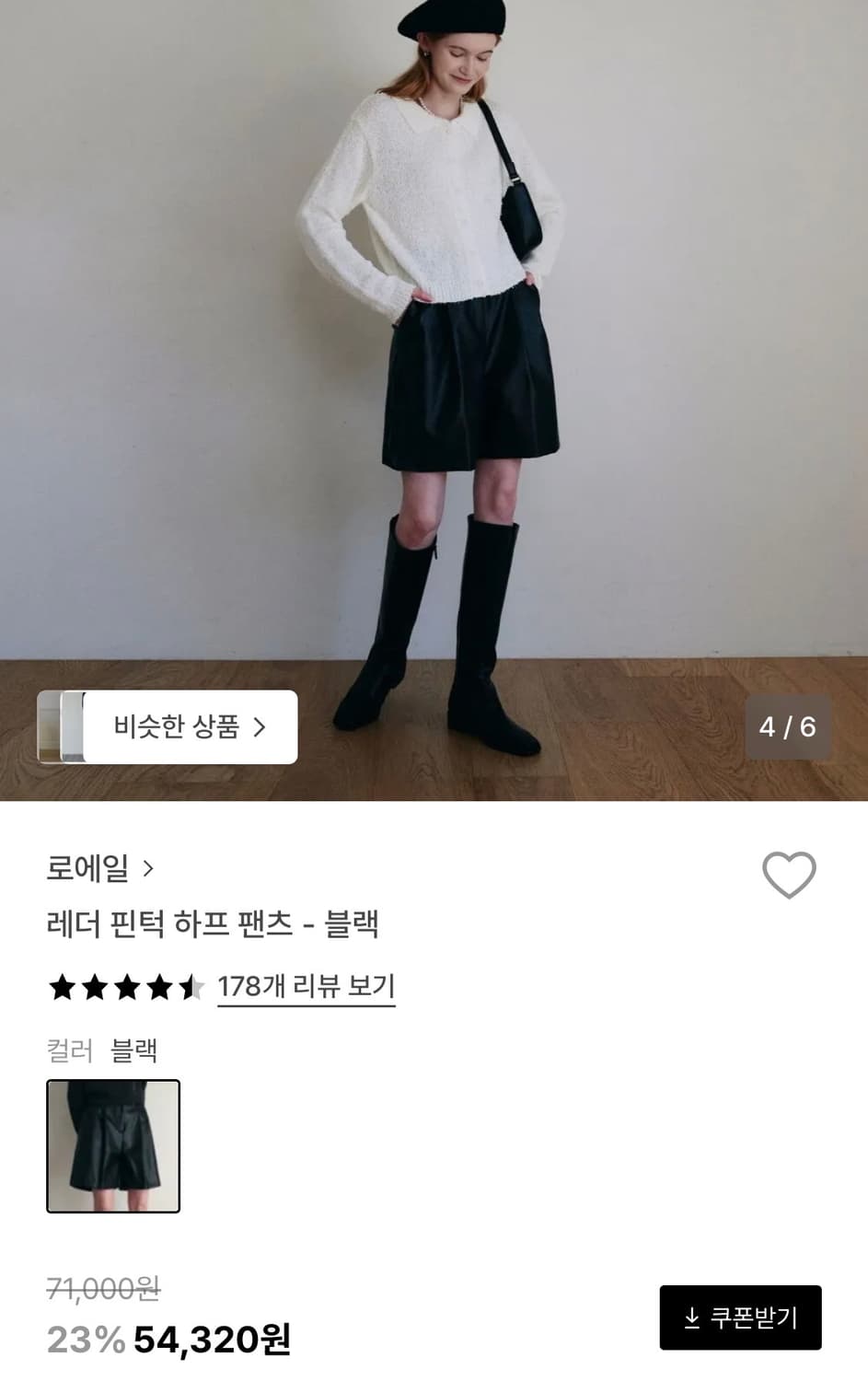Expand reviews section from 178개 리뷰 보기
Screen dimensions: 868x1381
pyautogui.click(x=307, y=987)
